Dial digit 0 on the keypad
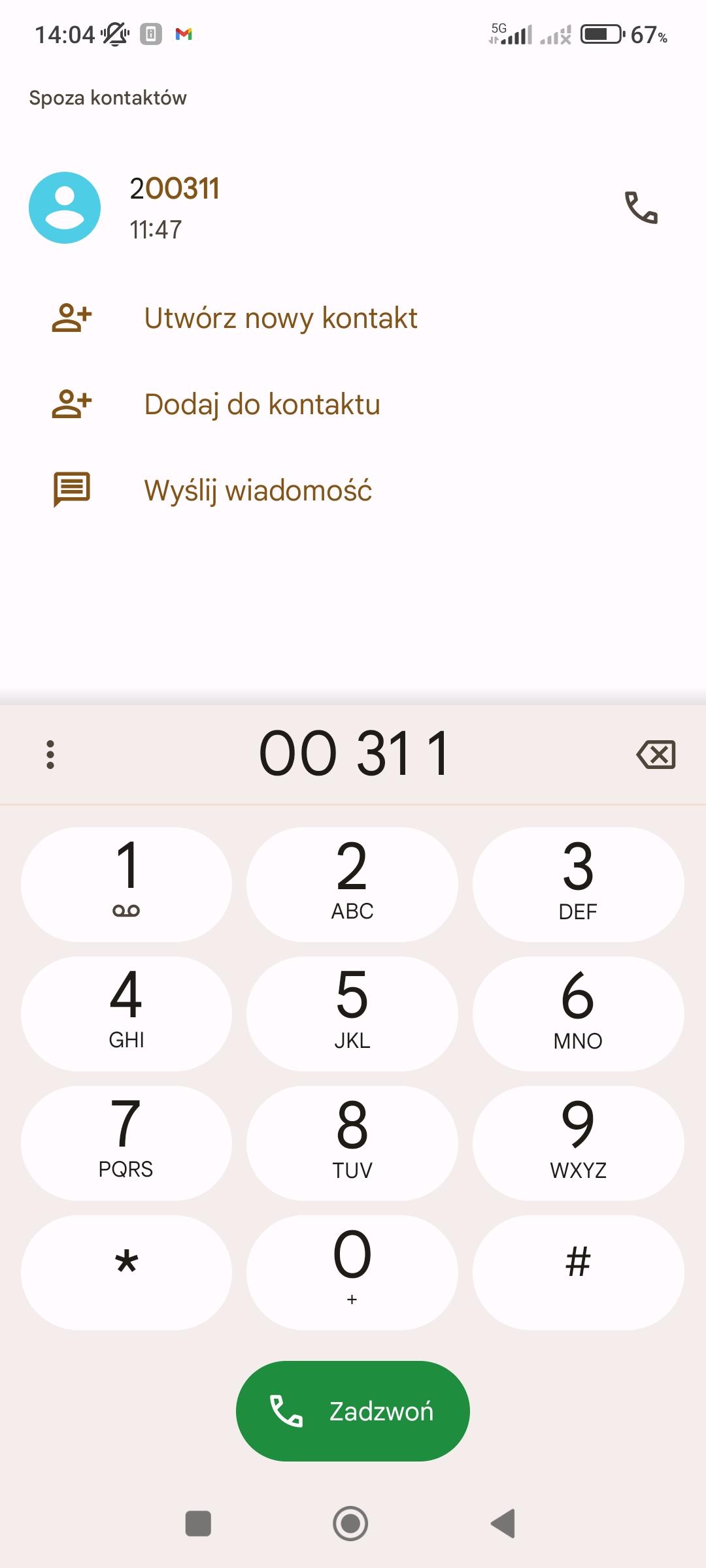Viewport: 706px width, 1568px height. pyautogui.click(x=352, y=1272)
